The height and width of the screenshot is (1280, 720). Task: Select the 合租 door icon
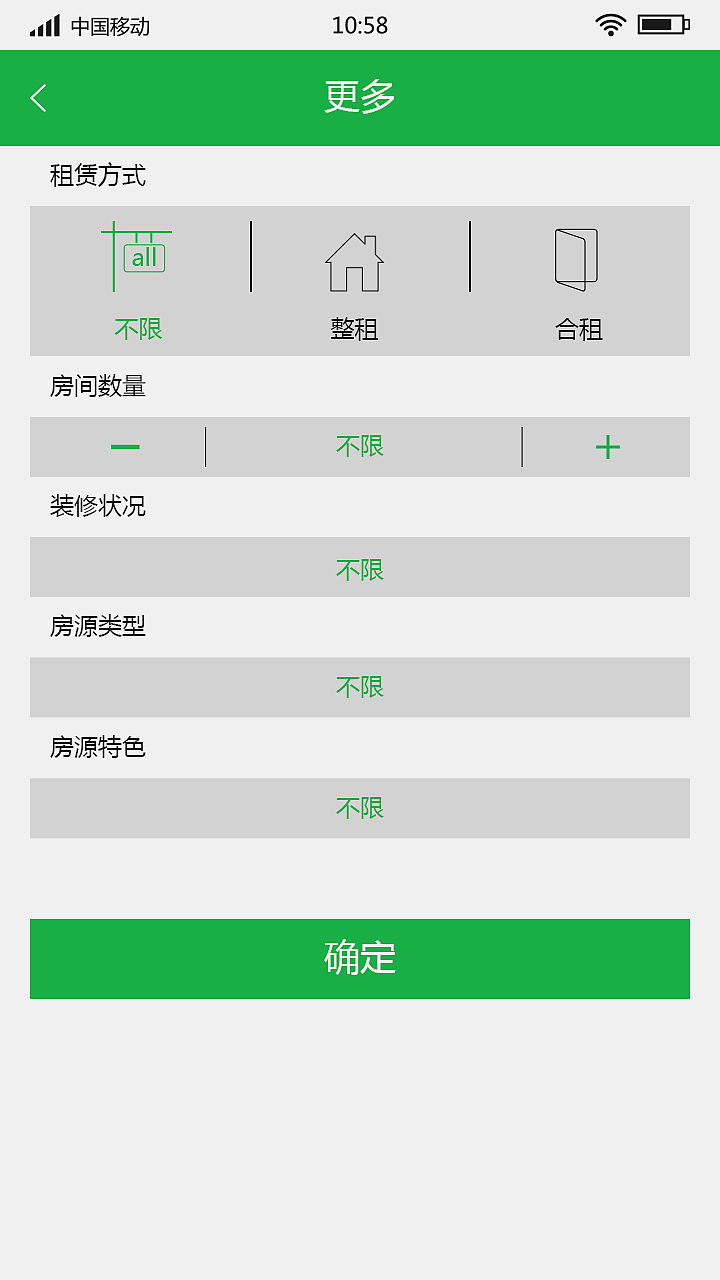pyautogui.click(x=576, y=258)
